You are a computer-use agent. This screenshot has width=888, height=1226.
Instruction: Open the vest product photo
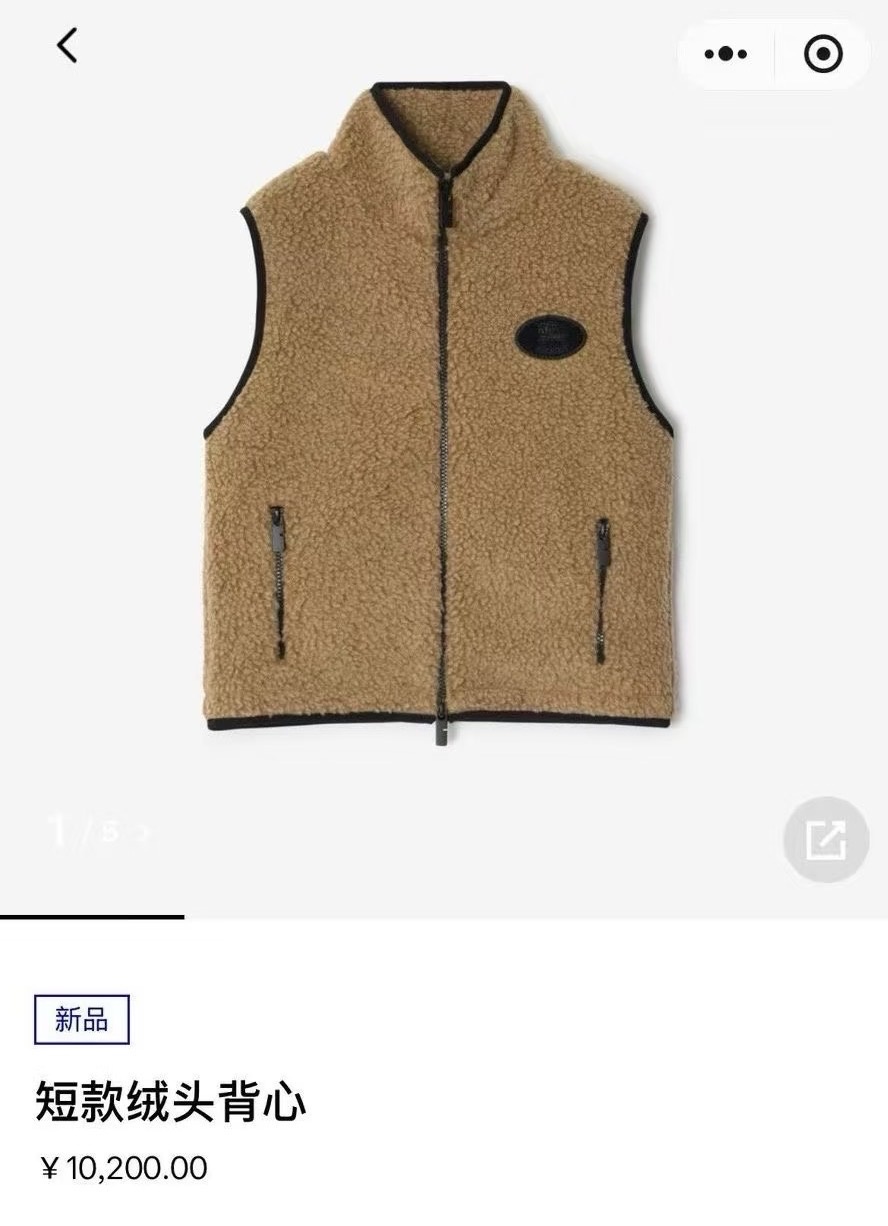point(440,420)
